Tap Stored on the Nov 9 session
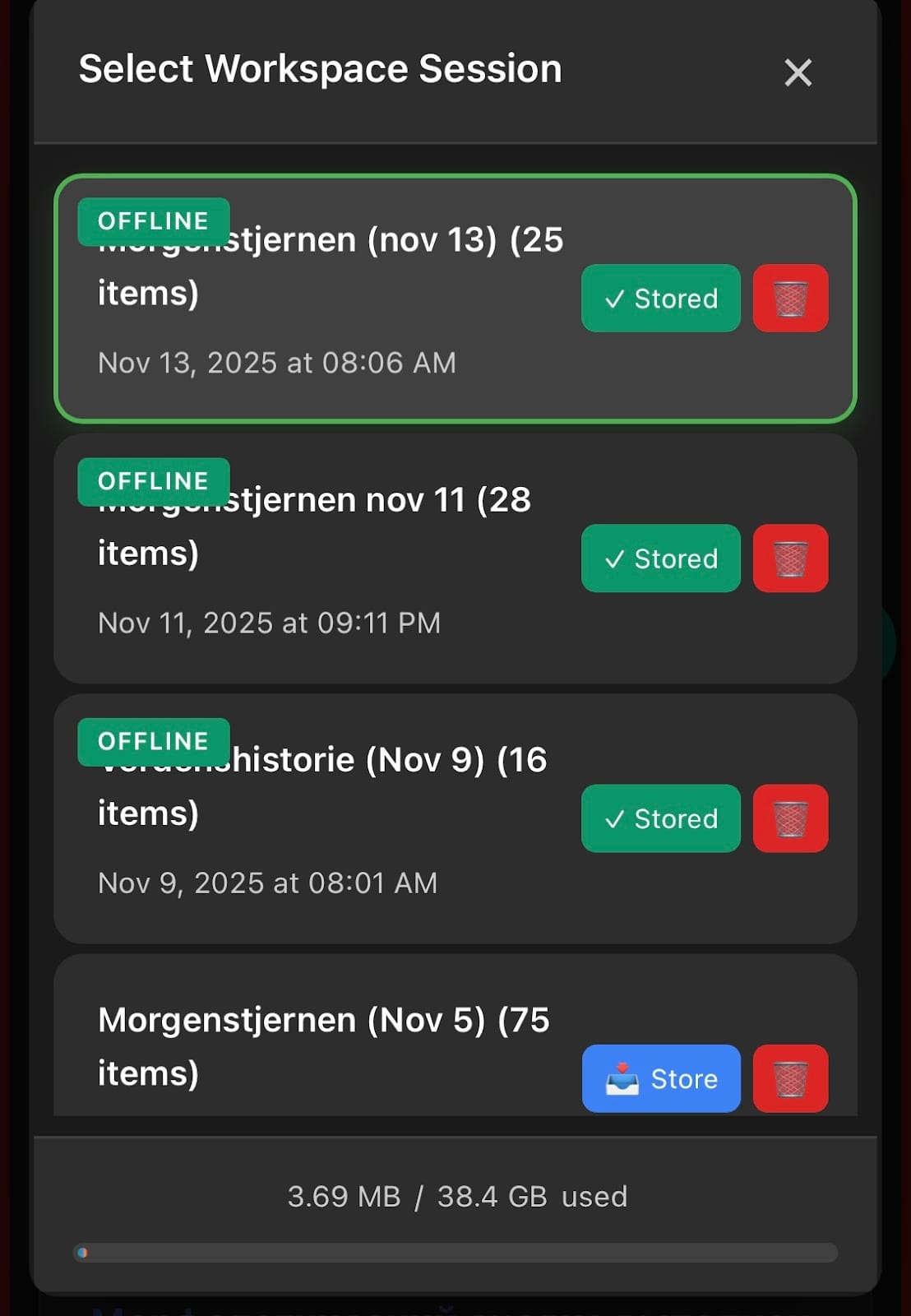The height and width of the screenshot is (1316, 911). (x=660, y=818)
